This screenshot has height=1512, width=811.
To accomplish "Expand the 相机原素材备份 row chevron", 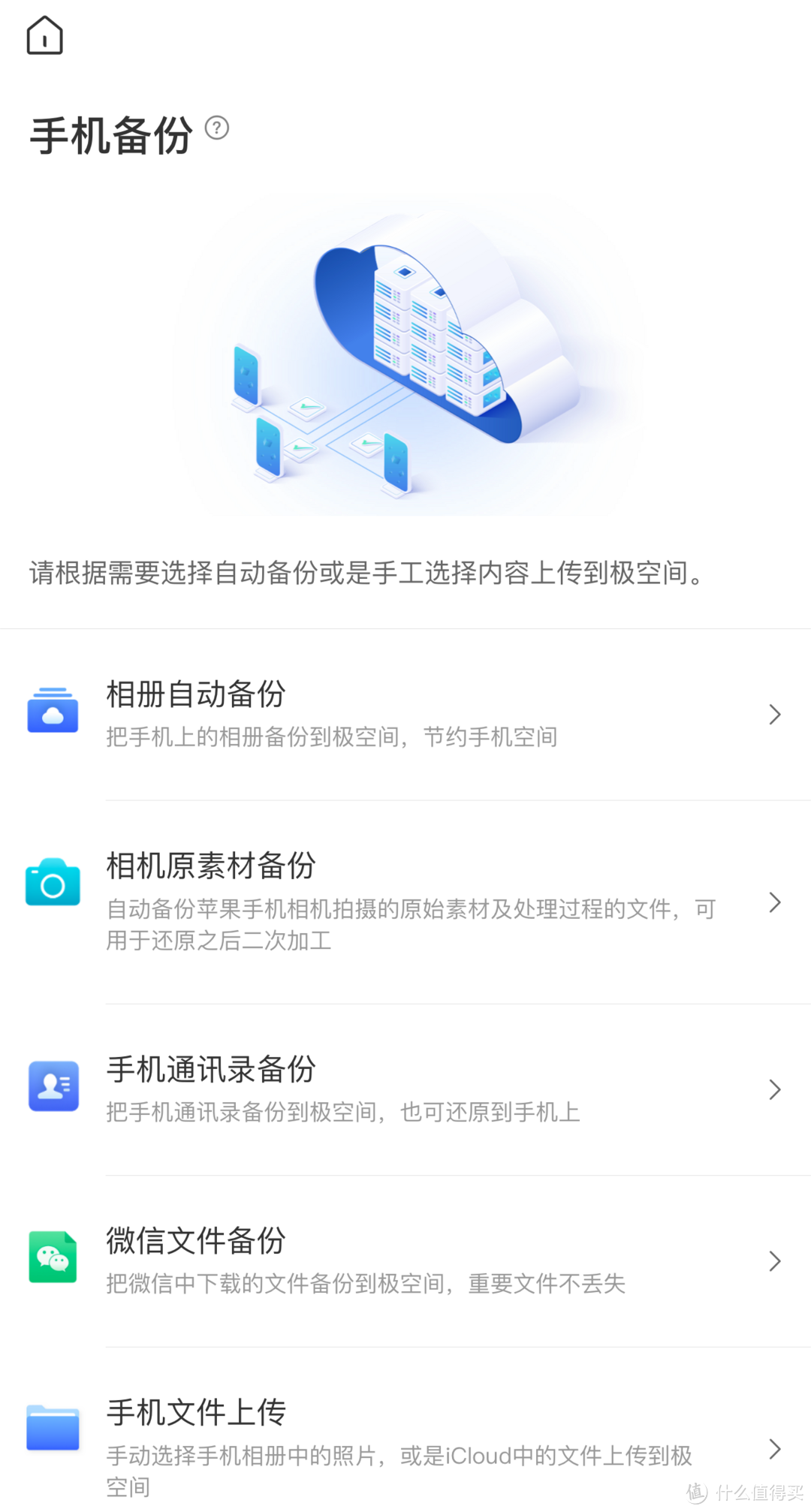I will 776,903.
